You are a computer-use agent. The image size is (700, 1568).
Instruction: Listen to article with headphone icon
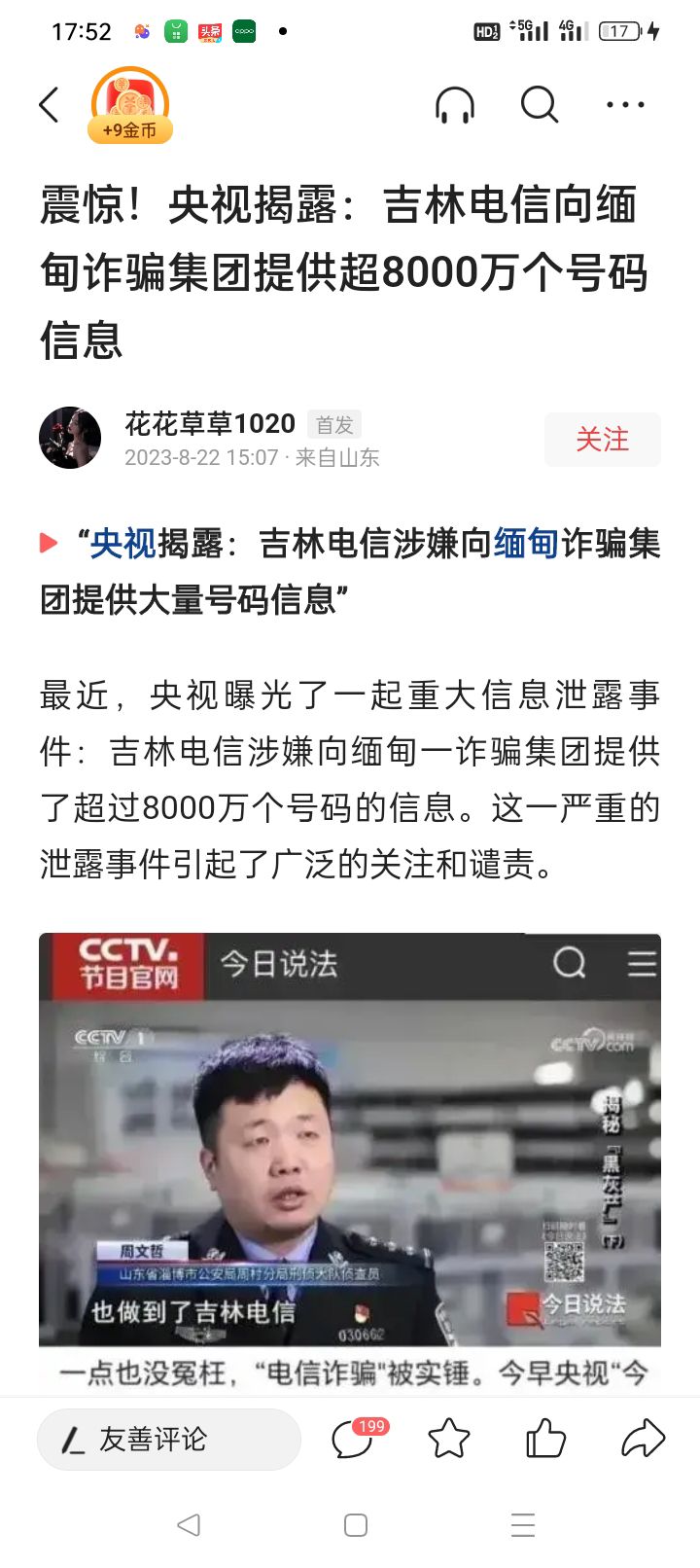click(x=454, y=105)
